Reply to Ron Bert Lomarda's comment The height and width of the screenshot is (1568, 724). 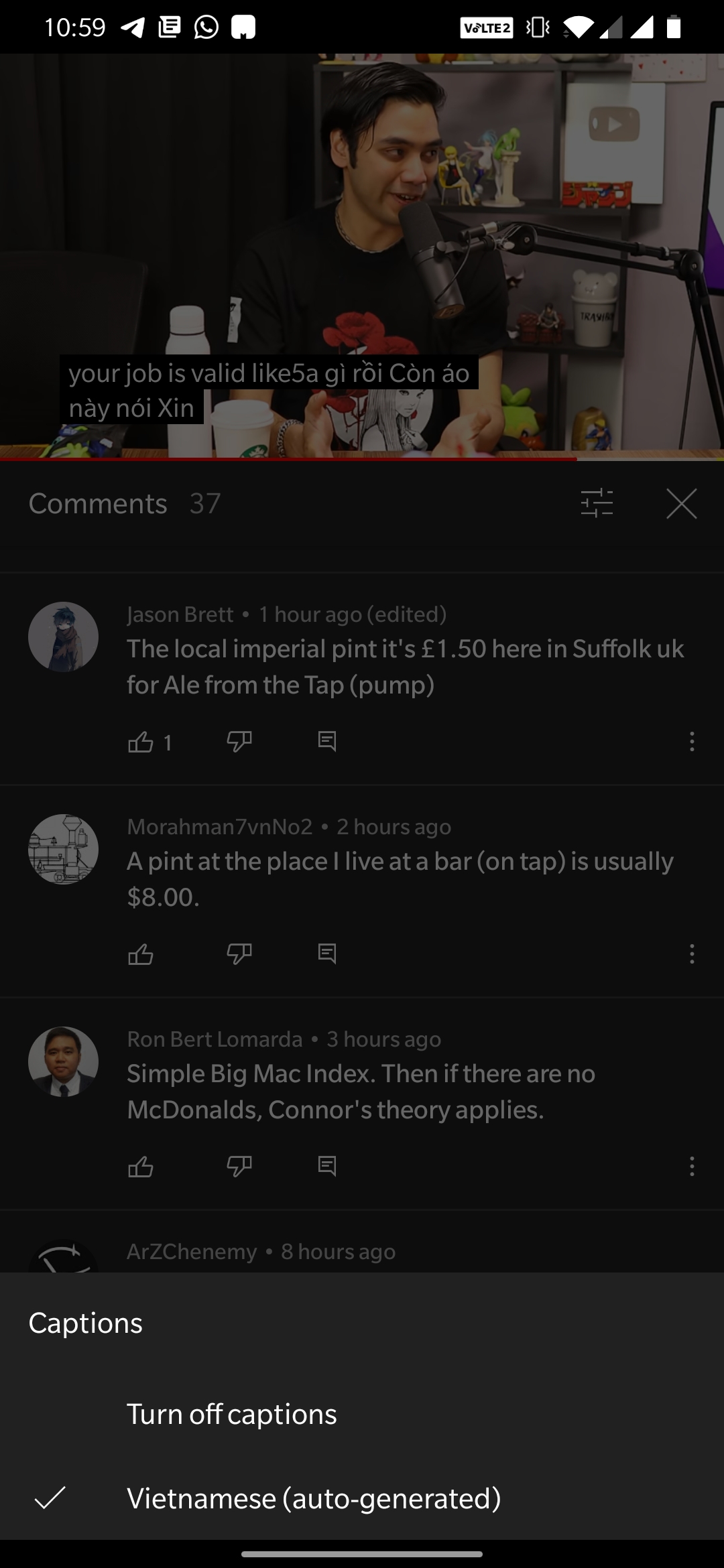pyautogui.click(x=327, y=1167)
